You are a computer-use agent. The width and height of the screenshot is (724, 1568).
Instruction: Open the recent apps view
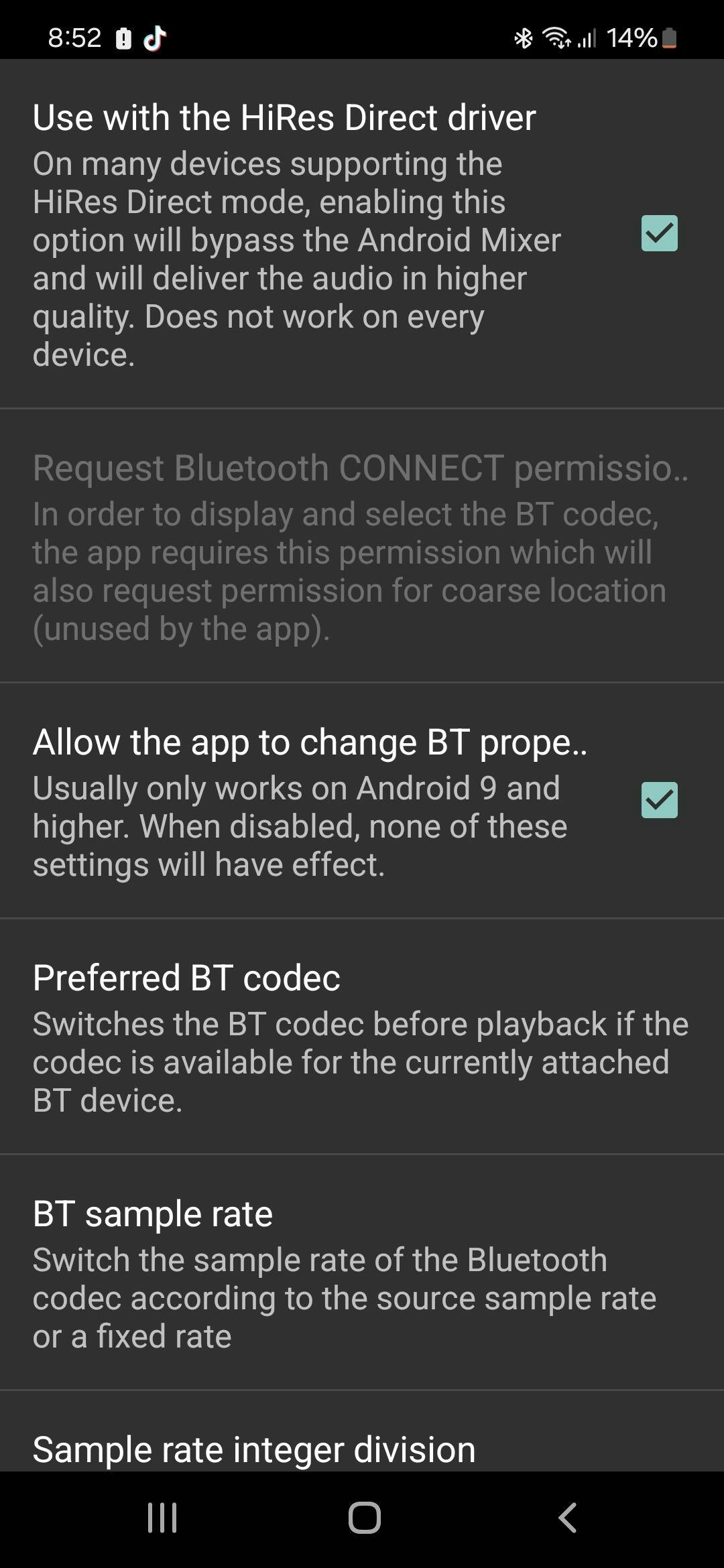pyautogui.click(x=162, y=1517)
